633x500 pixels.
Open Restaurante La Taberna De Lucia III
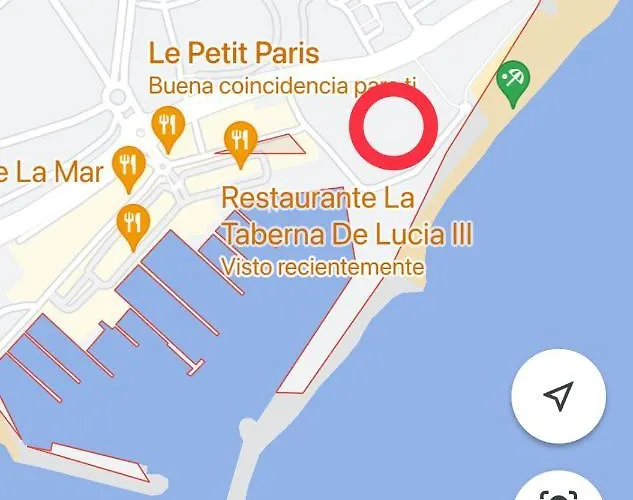pyautogui.click(x=344, y=217)
